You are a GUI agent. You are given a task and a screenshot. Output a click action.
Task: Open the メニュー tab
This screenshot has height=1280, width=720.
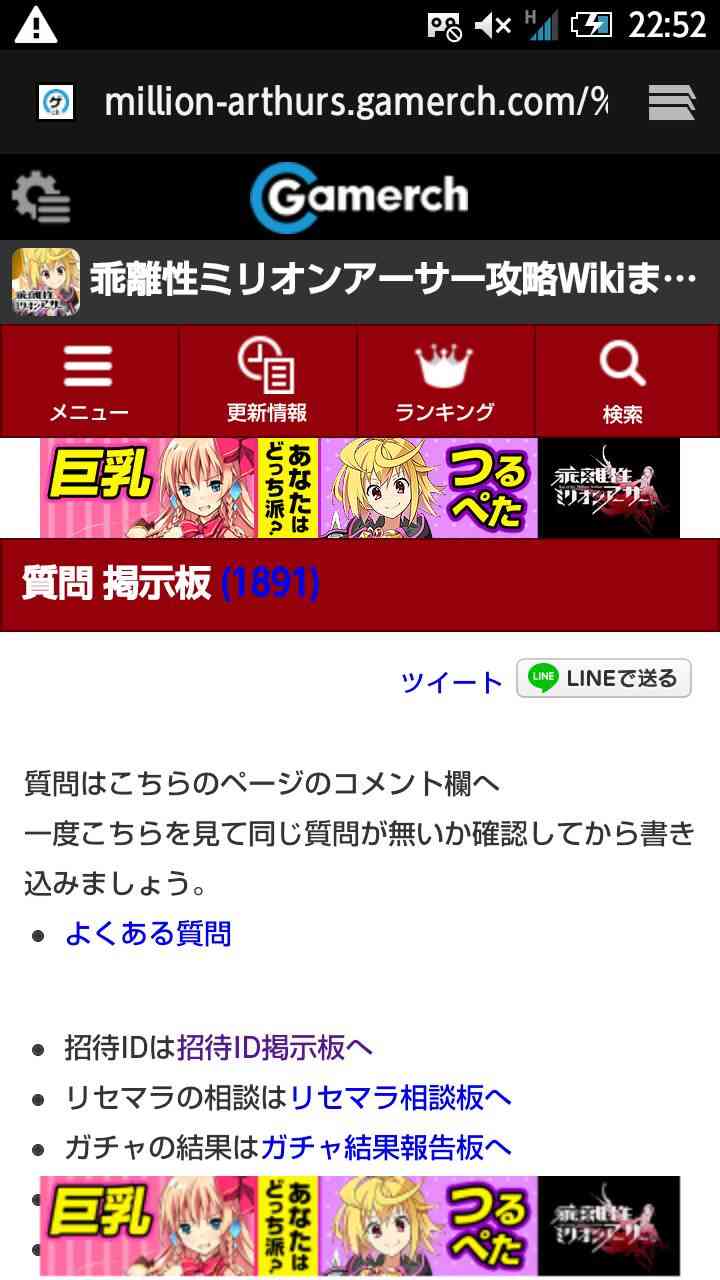pyautogui.click(x=90, y=381)
